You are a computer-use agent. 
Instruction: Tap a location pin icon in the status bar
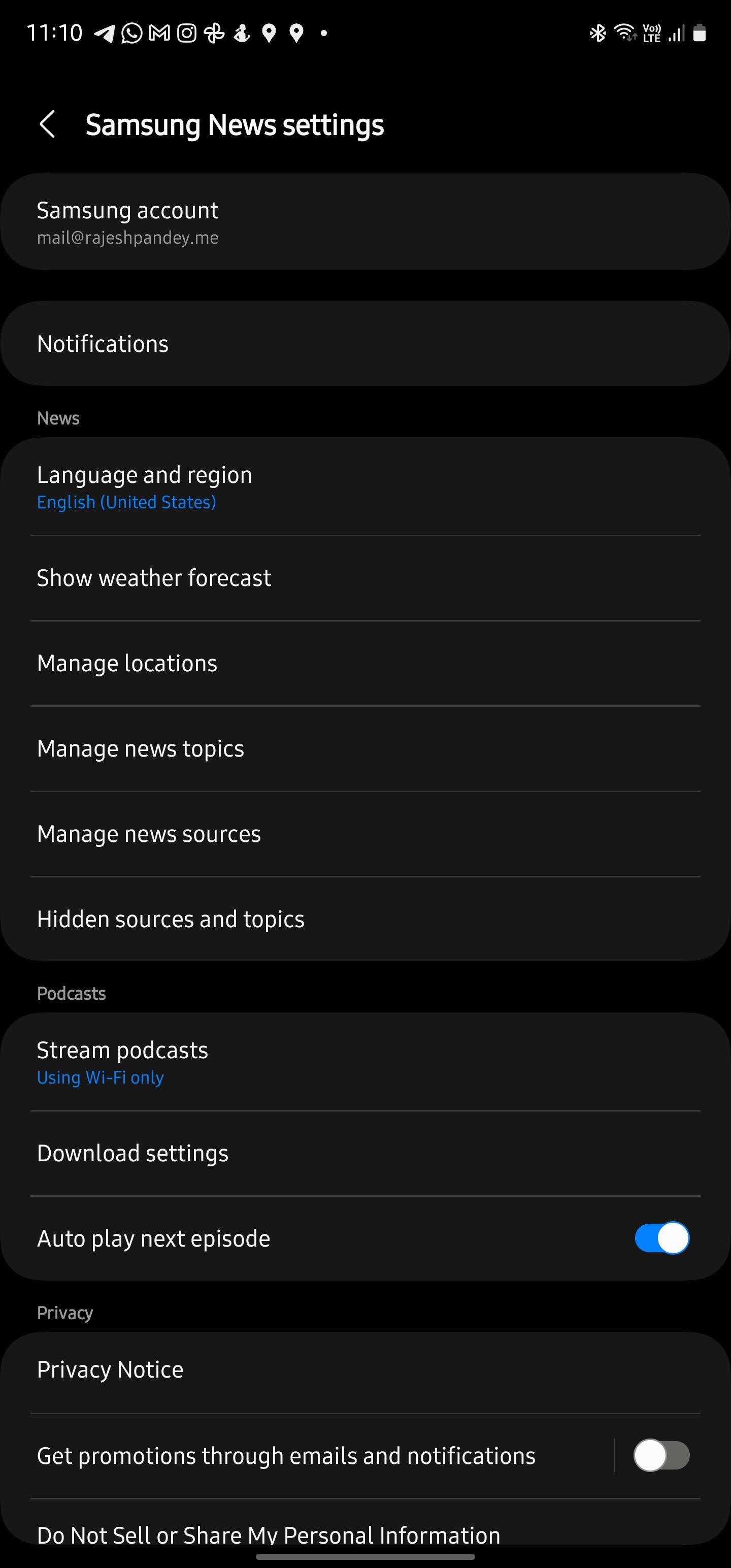coord(270,34)
